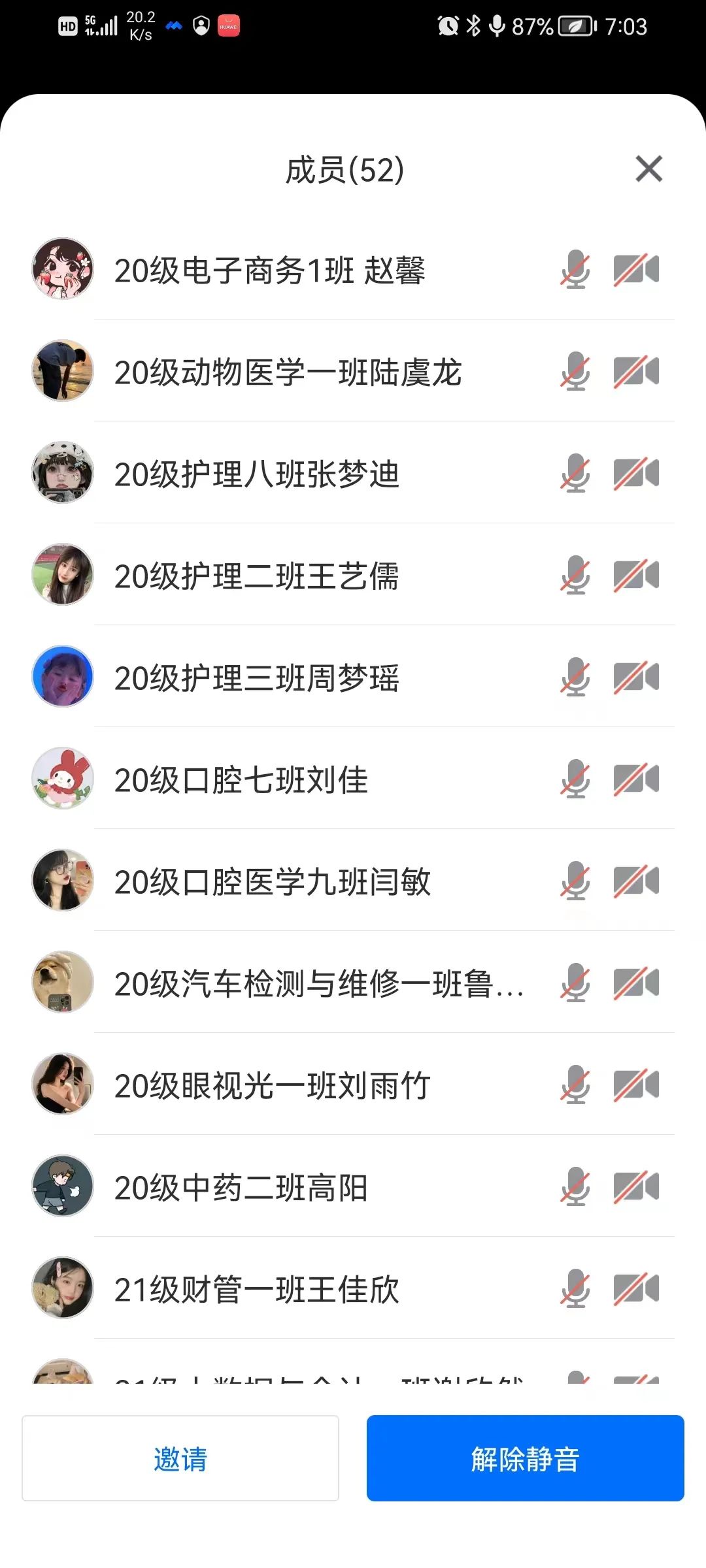
Task: Open member 20级护理八班张梦迪
Action: (x=256, y=474)
